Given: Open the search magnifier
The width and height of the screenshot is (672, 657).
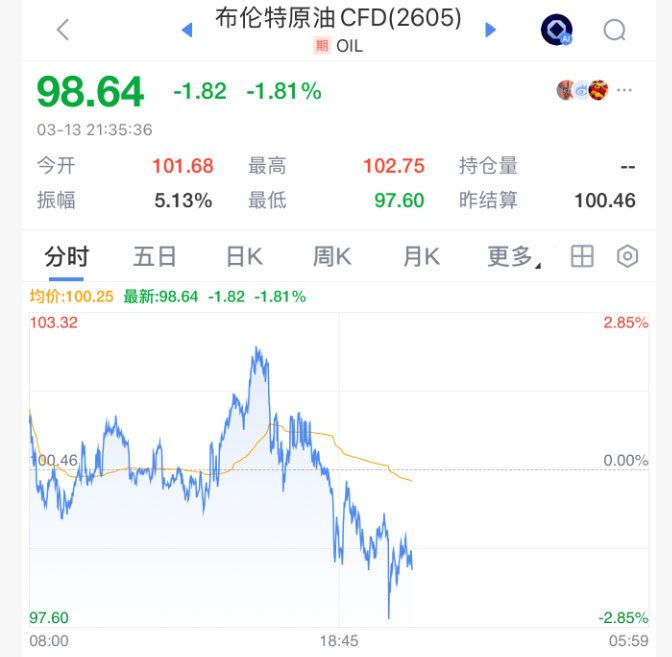Looking at the screenshot, I should pyautogui.click(x=614, y=31).
